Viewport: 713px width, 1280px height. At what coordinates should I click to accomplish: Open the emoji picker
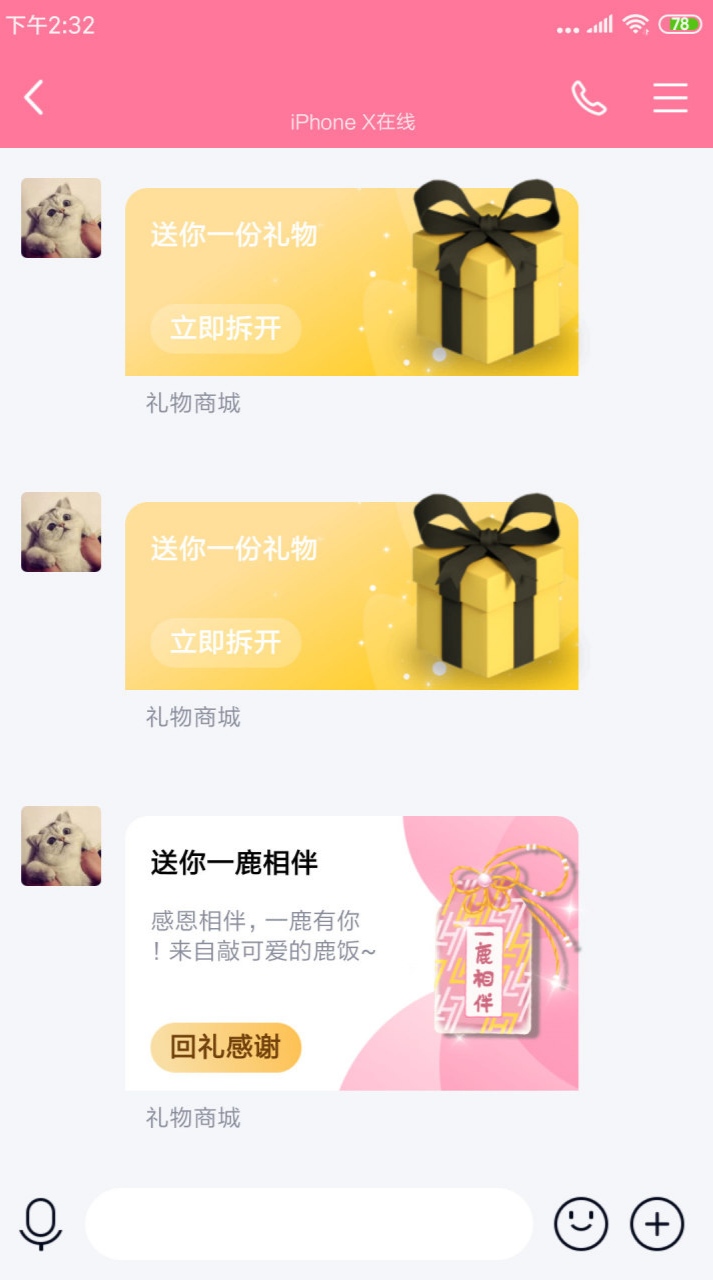point(581,1224)
